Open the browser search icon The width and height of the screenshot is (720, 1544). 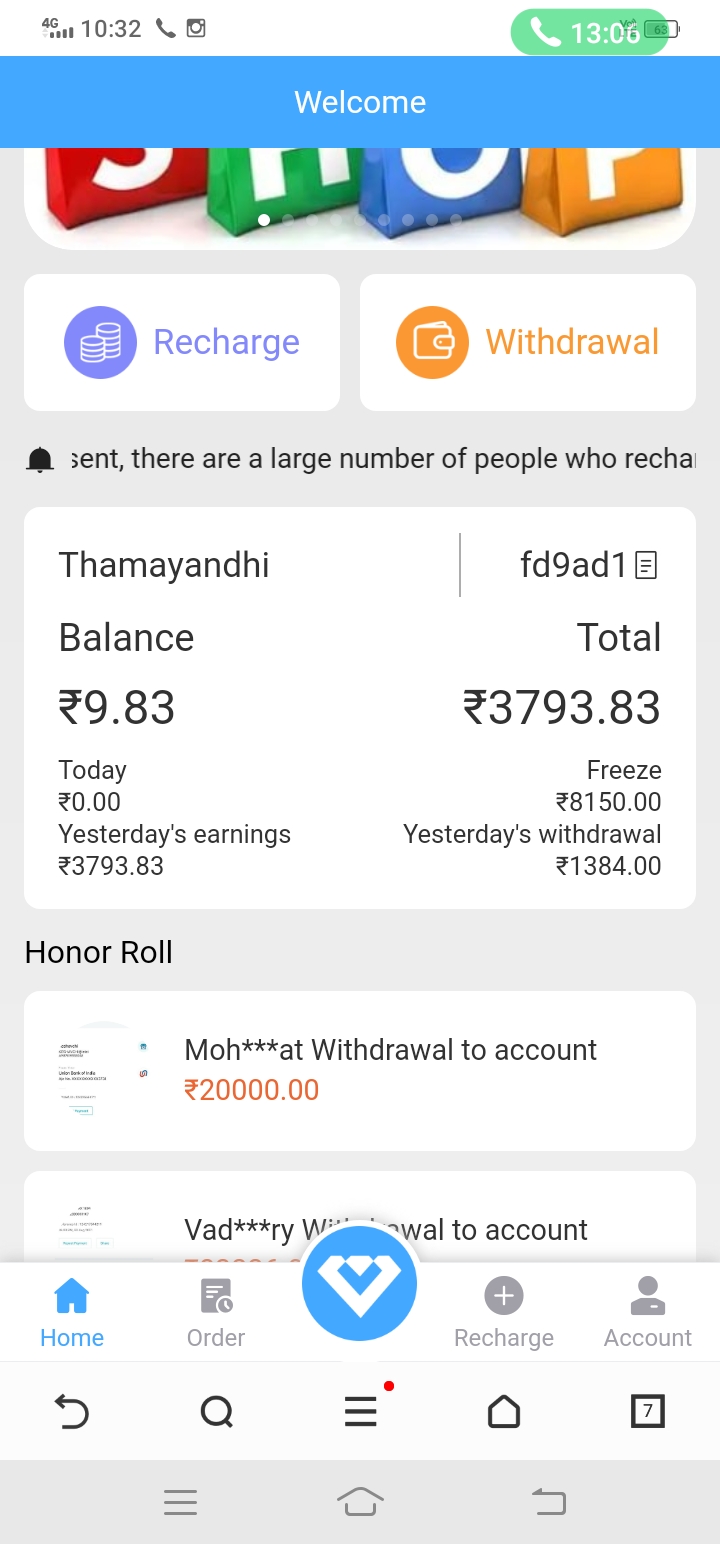pyautogui.click(x=216, y=1411)
